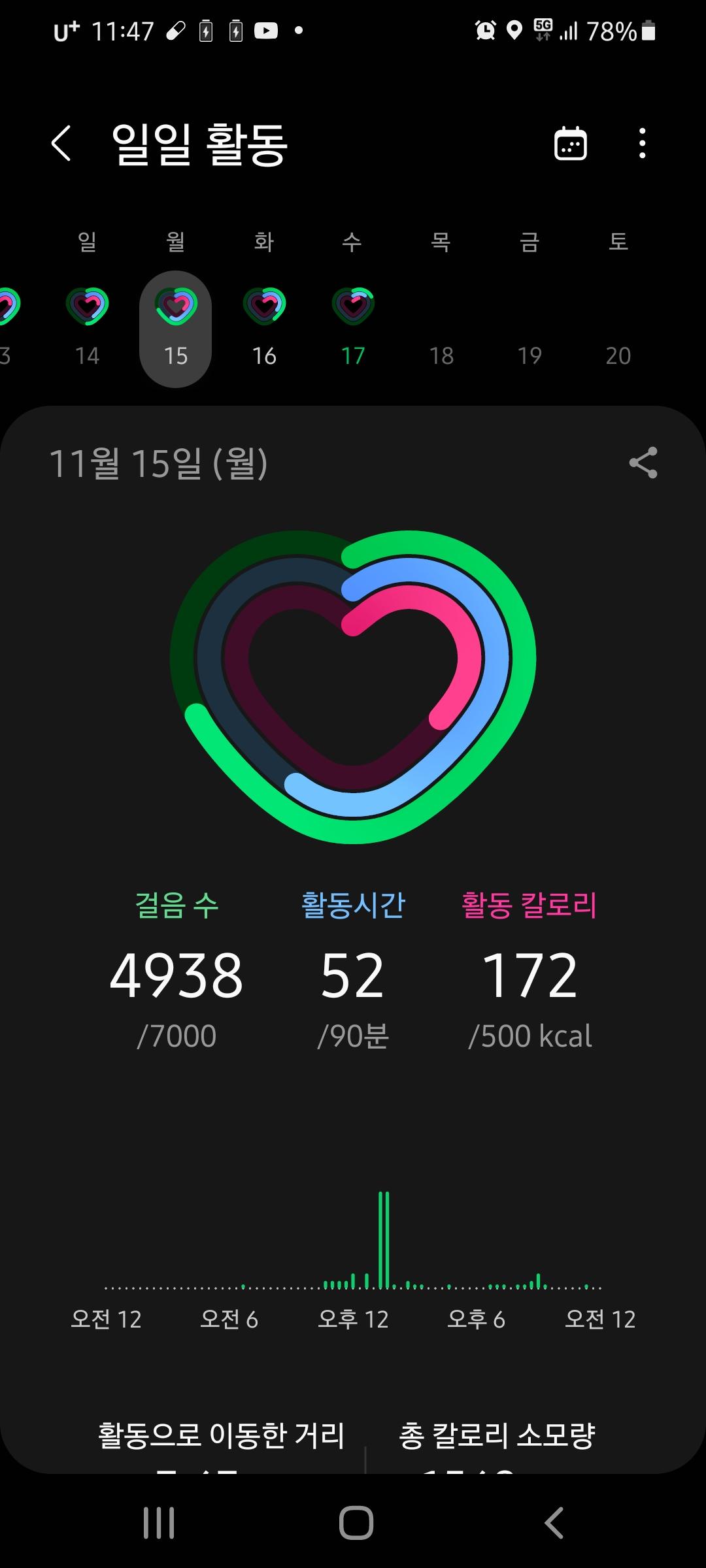706x1568 pixels.
Task: Select Wednesday the 17th
Action: [353, 327]
